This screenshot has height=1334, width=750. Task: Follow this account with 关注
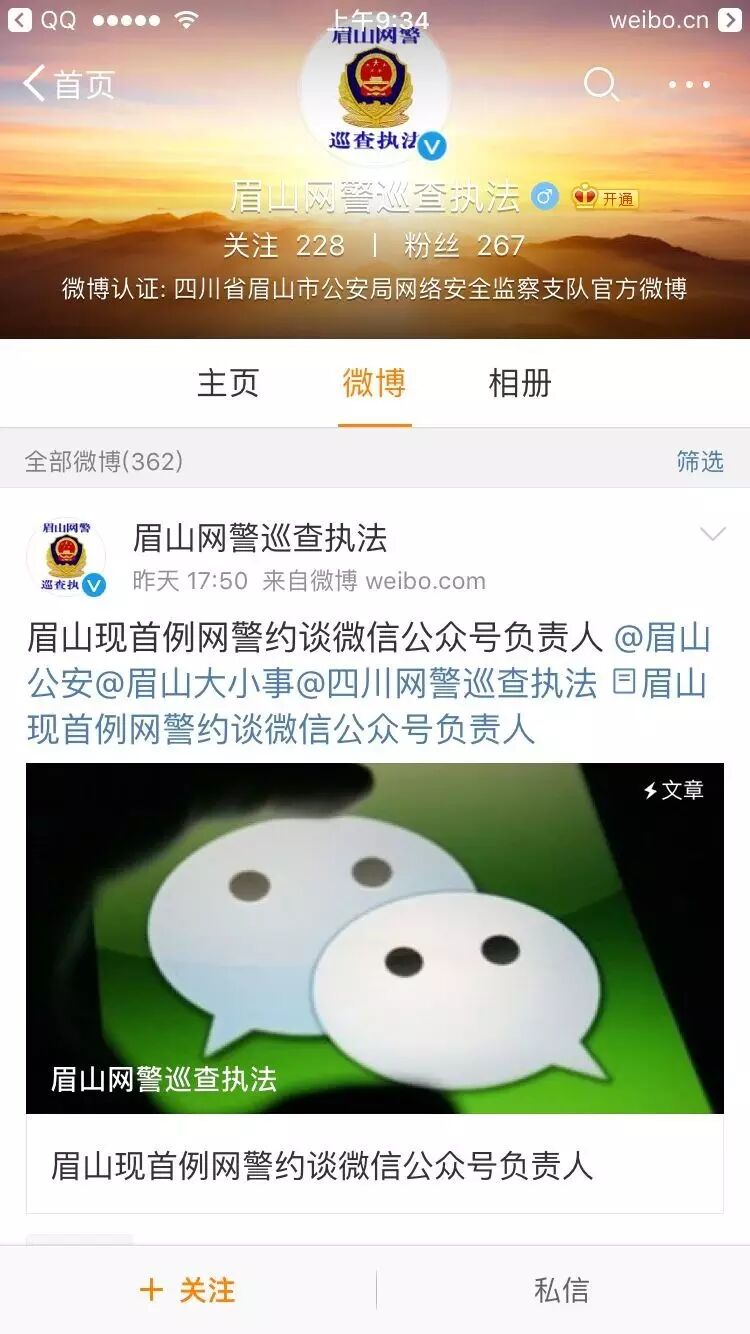pos(188,1290)
